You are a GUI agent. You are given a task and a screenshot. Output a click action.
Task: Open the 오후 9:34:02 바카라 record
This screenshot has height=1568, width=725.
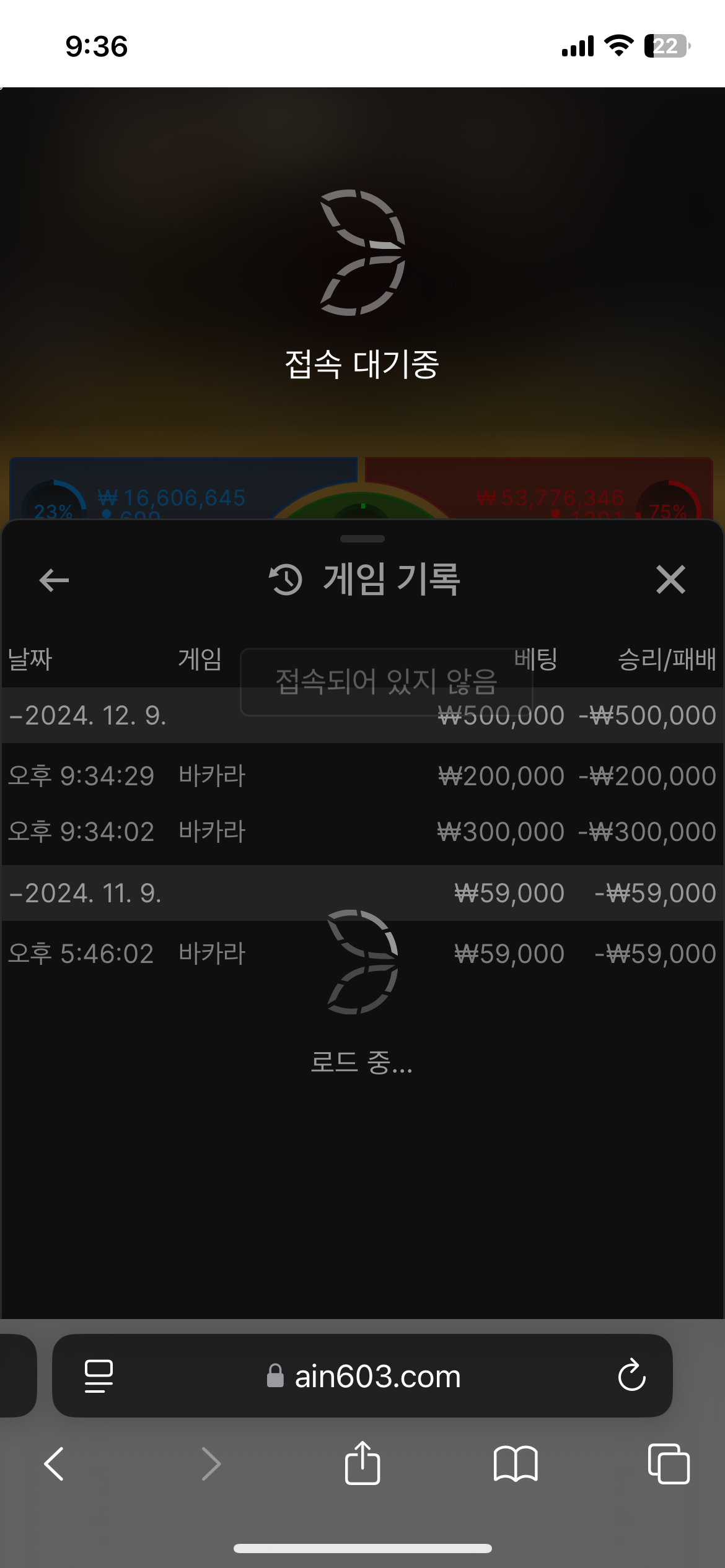click(x=362, y=832)
